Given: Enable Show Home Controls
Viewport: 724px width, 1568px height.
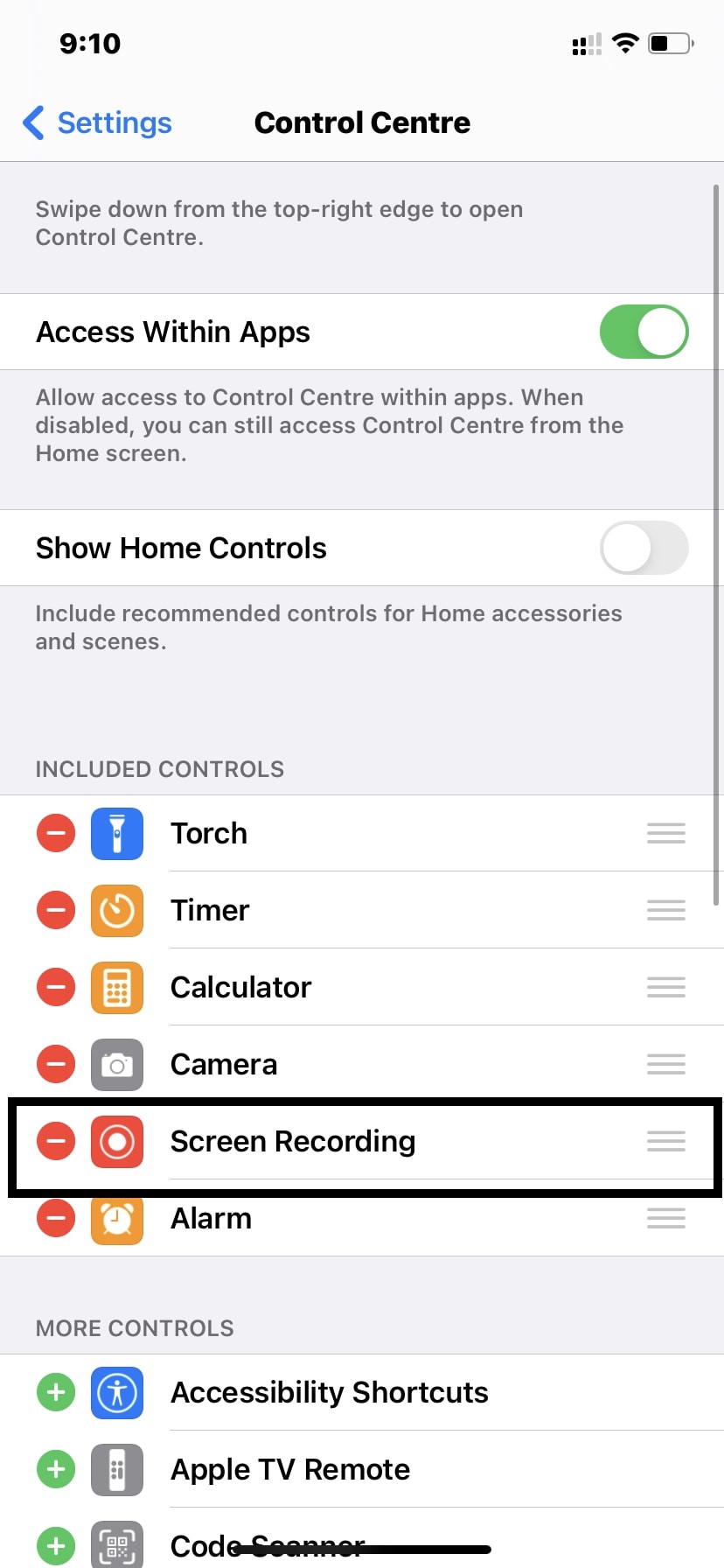Looking at the screenshot, I should (644, 548).
